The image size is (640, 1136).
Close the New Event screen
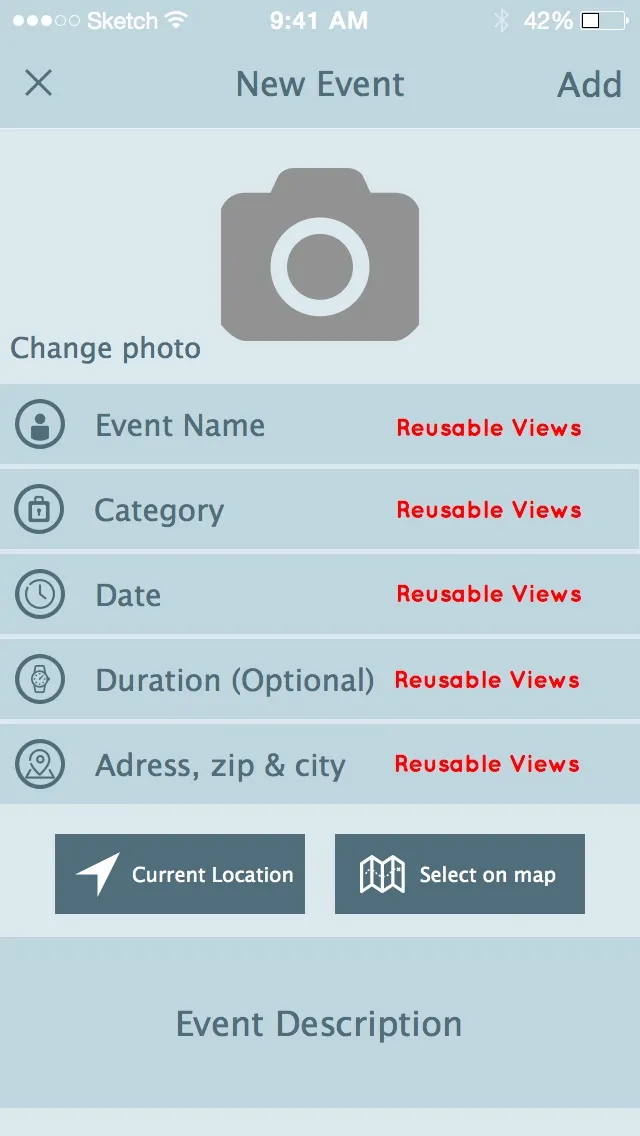(38, 83)
